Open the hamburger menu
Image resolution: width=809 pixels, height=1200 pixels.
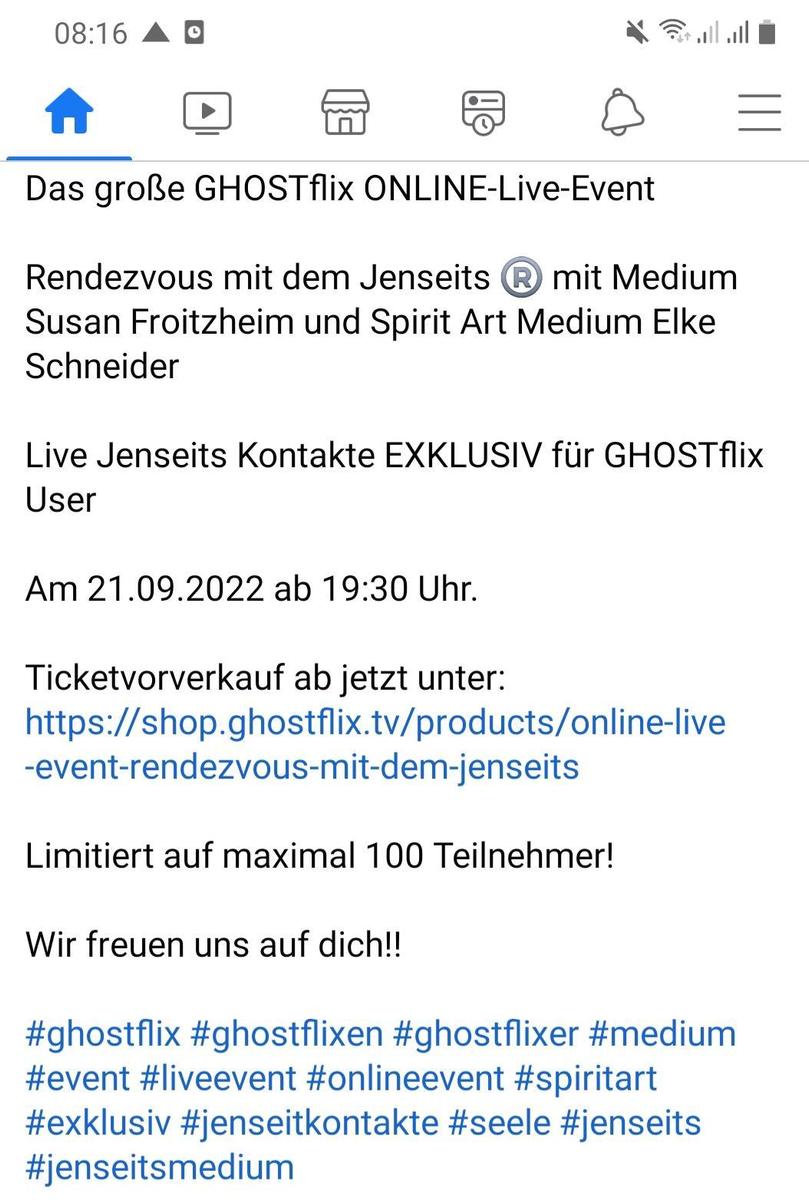click(759, 113)
